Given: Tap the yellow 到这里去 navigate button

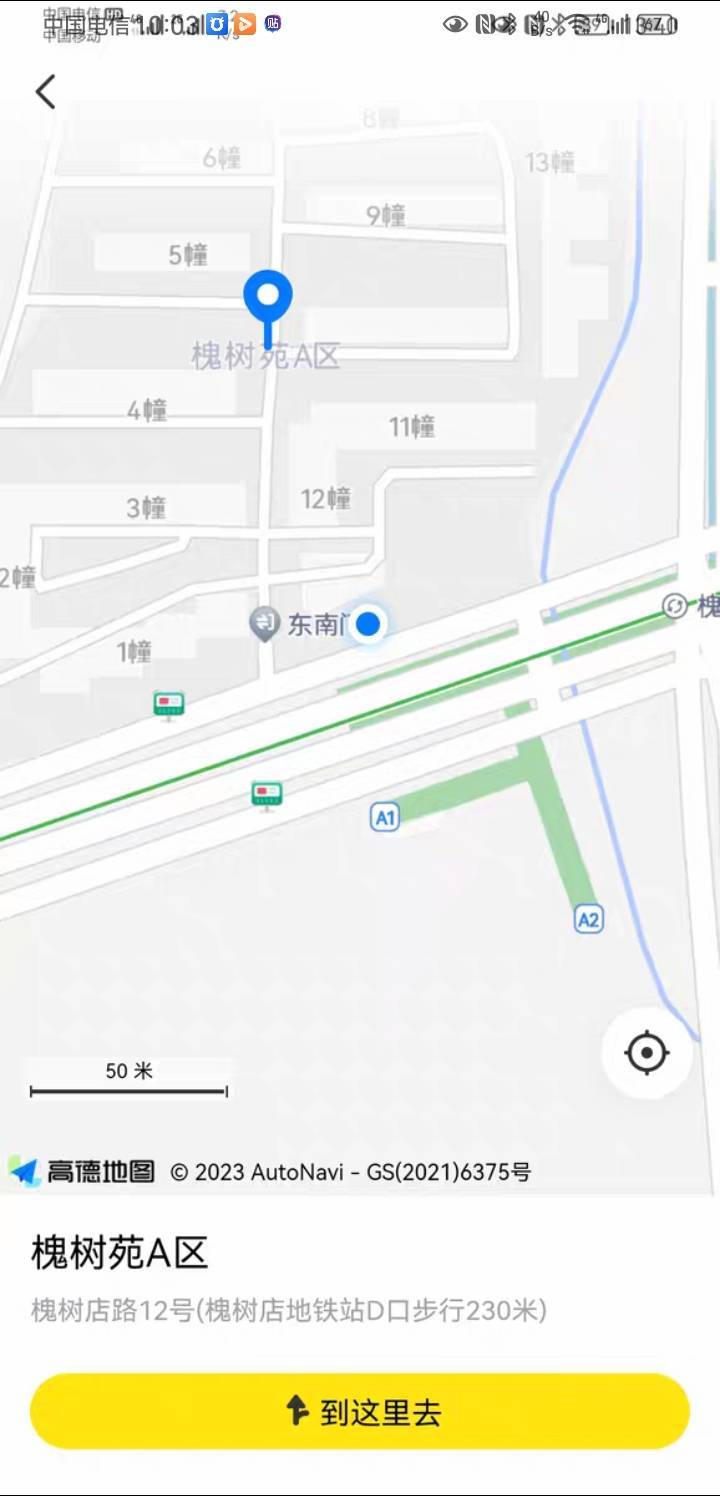Looking at the screenshot, I should click(x=360, y=1411).
